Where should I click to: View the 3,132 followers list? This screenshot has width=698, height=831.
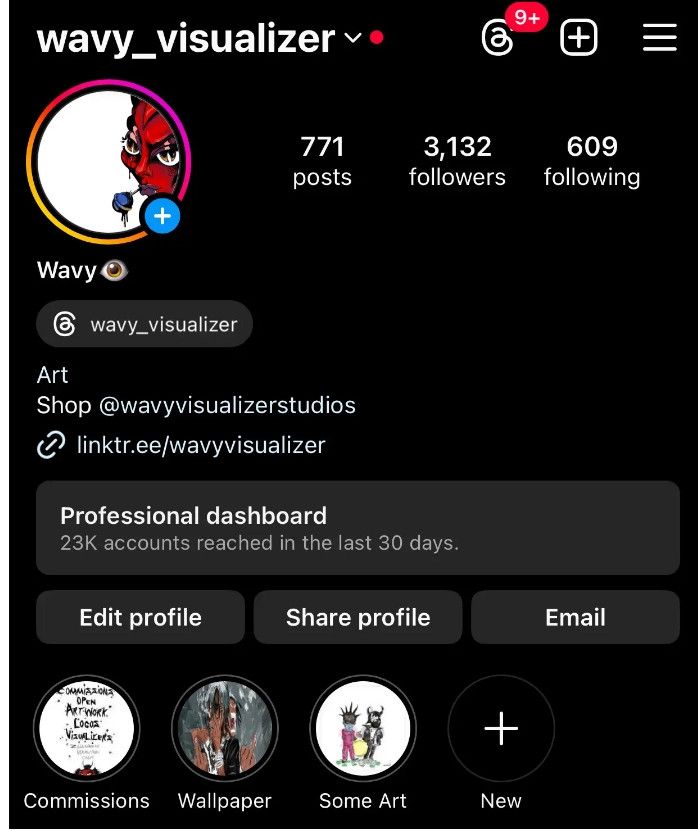[x=457, y=162]
